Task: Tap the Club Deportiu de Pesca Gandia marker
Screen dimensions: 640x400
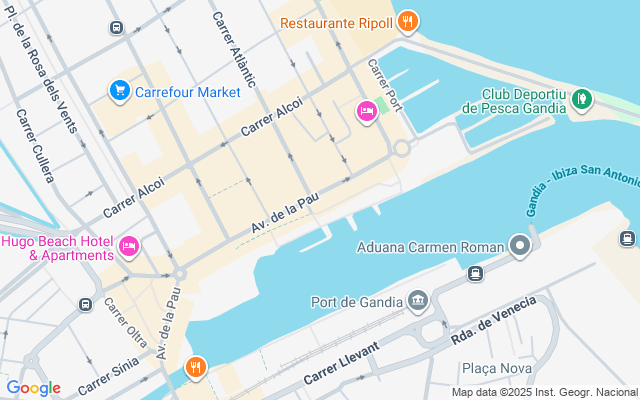Action: (582, 99)
